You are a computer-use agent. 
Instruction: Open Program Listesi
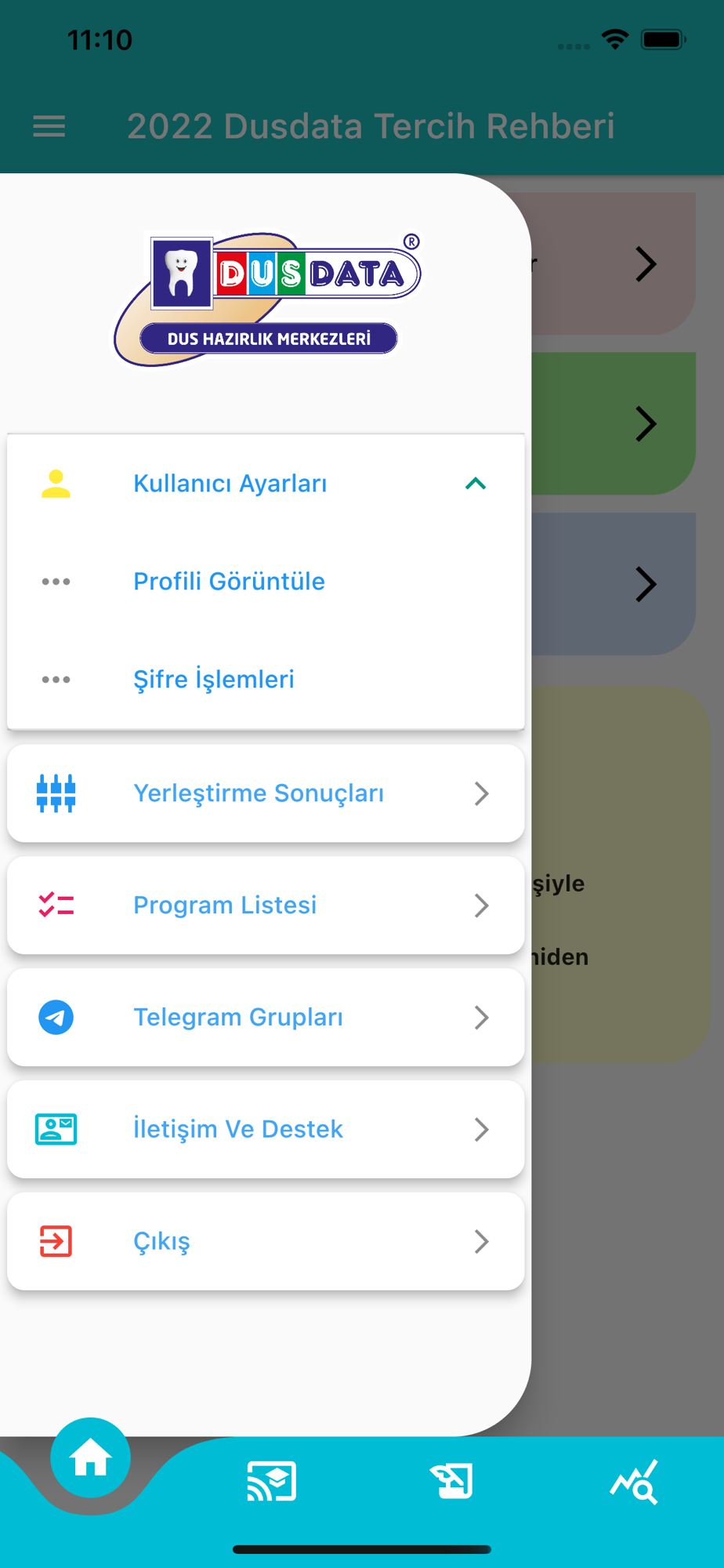click(x=266, y=906)
